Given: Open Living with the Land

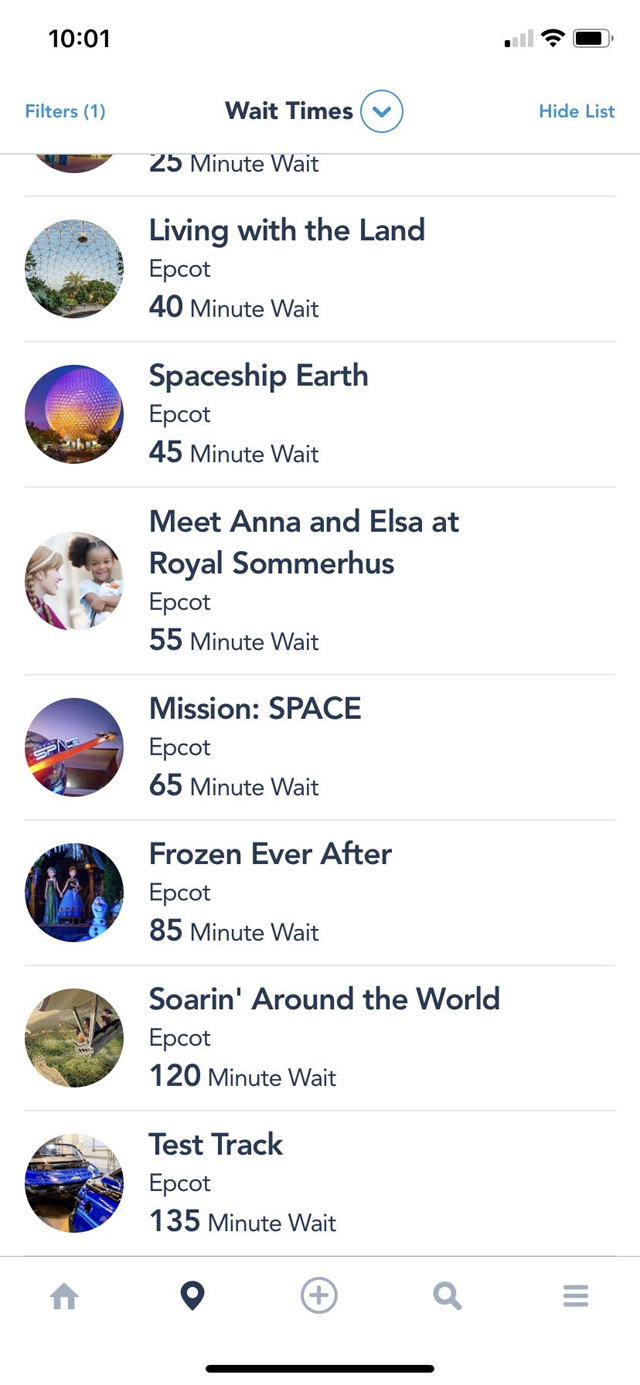Looking at the screenshot, I should click(x=320, y=269).
